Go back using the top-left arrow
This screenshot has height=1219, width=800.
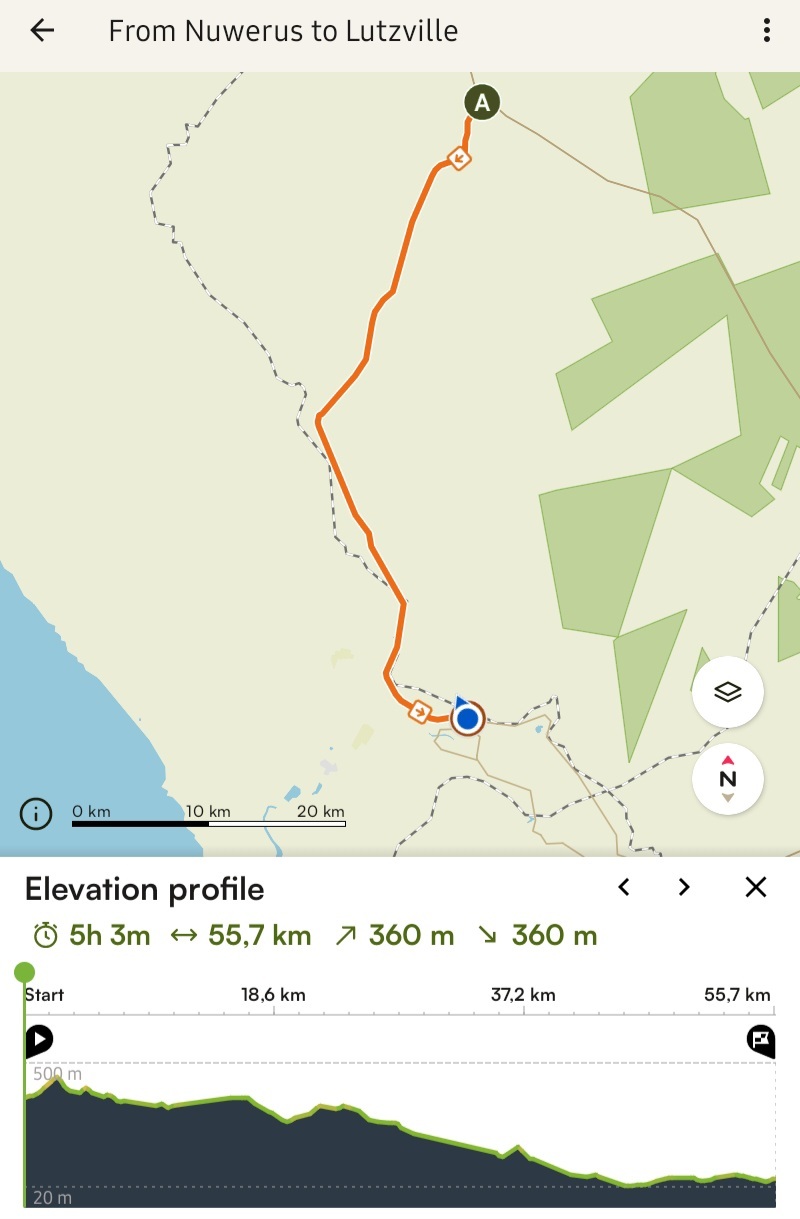click(x=42, y=30)
